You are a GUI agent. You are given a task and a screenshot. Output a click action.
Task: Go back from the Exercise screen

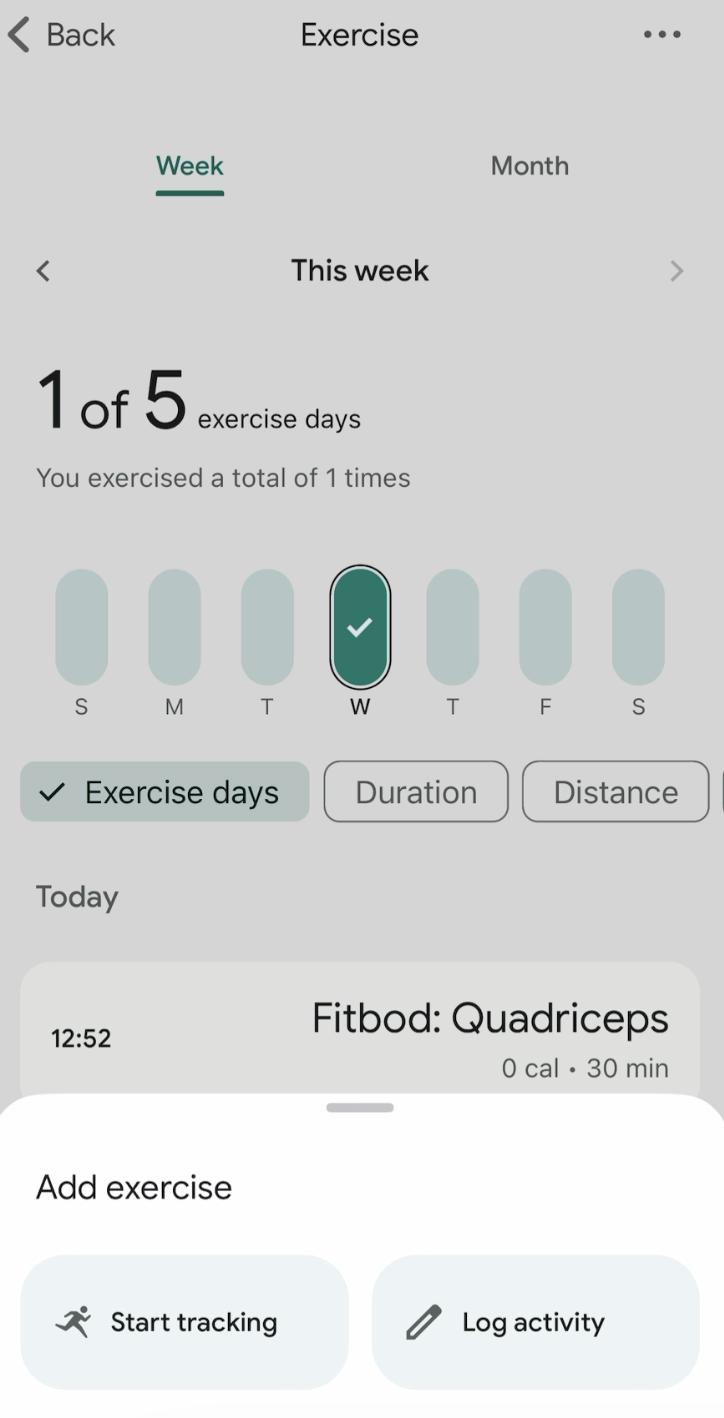pos(62,35)
